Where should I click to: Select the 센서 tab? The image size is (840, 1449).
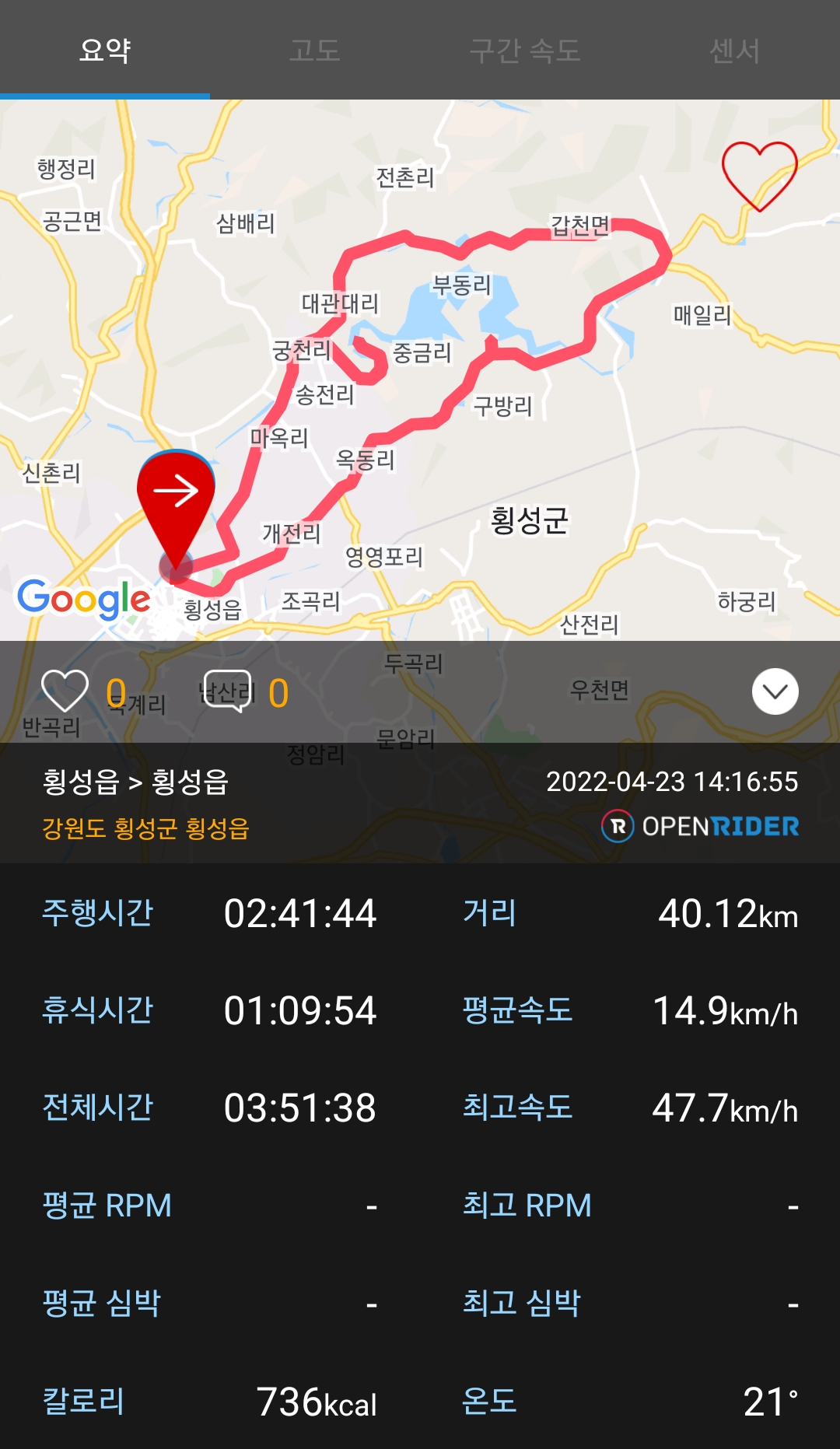coord(735,51)
